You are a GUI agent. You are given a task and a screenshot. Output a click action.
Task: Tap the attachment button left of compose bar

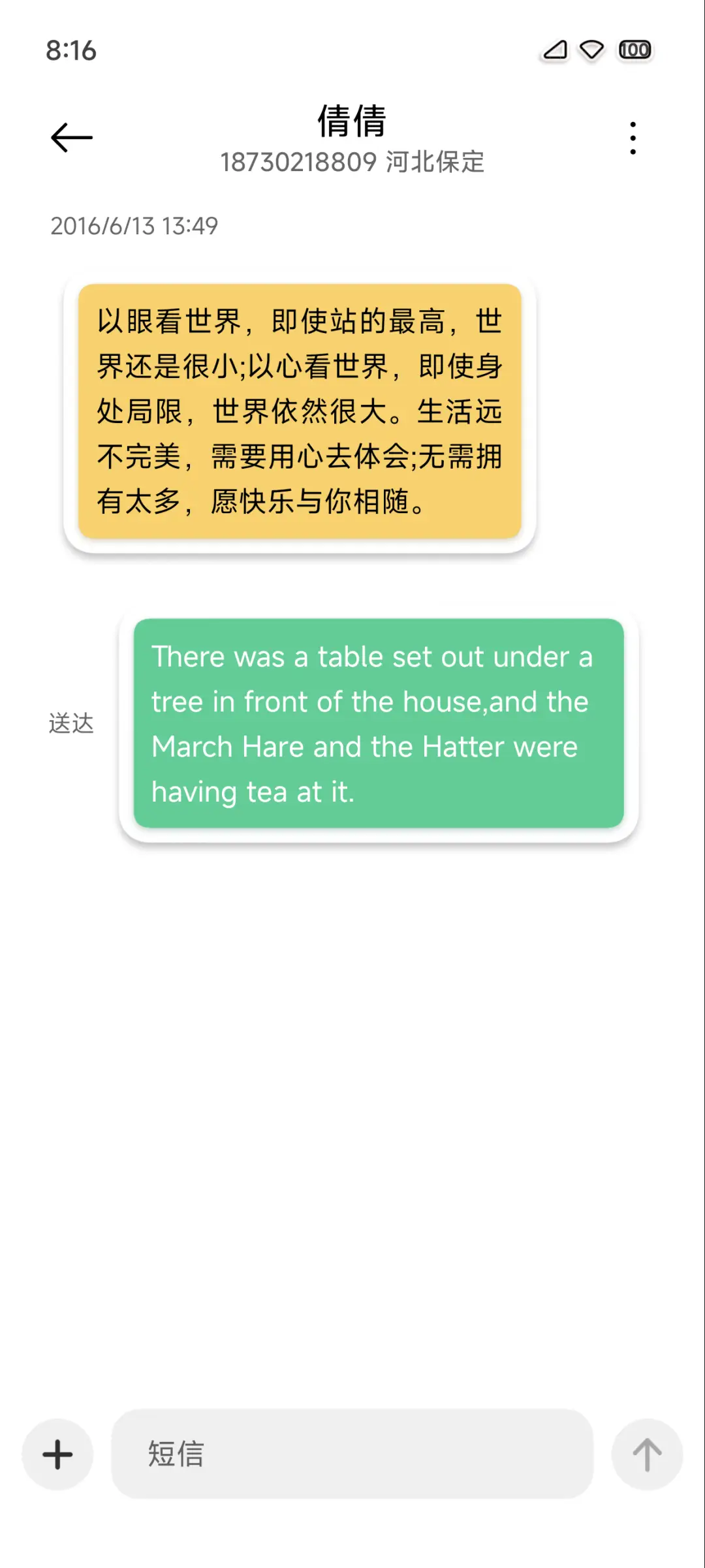coord(57,1454)
